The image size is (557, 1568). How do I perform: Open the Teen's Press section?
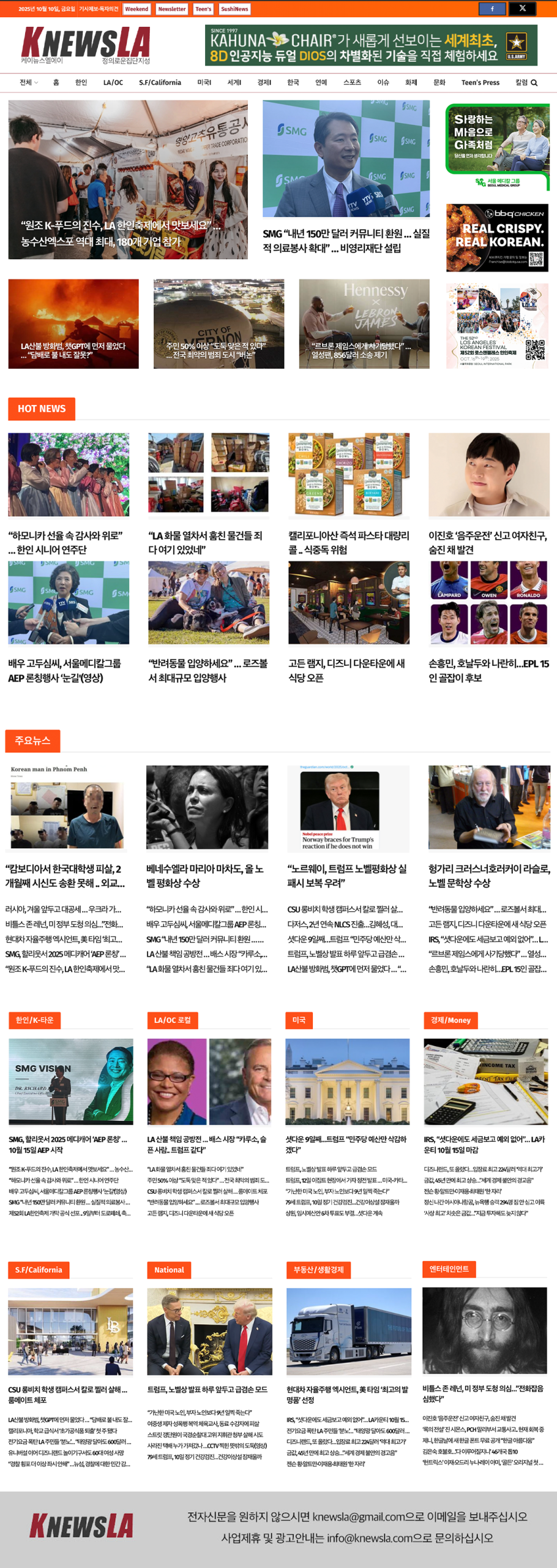tap(480, 83)
